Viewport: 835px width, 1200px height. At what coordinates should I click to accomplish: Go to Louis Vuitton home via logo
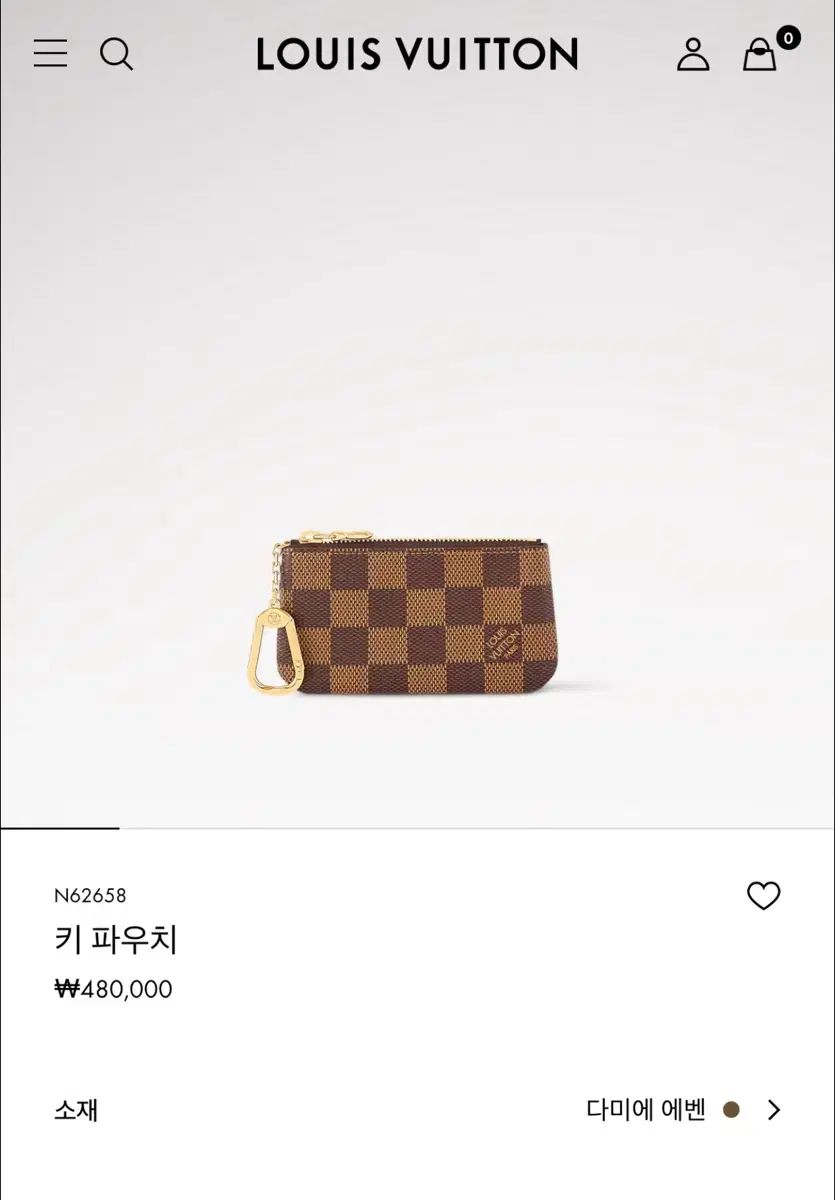417,54
